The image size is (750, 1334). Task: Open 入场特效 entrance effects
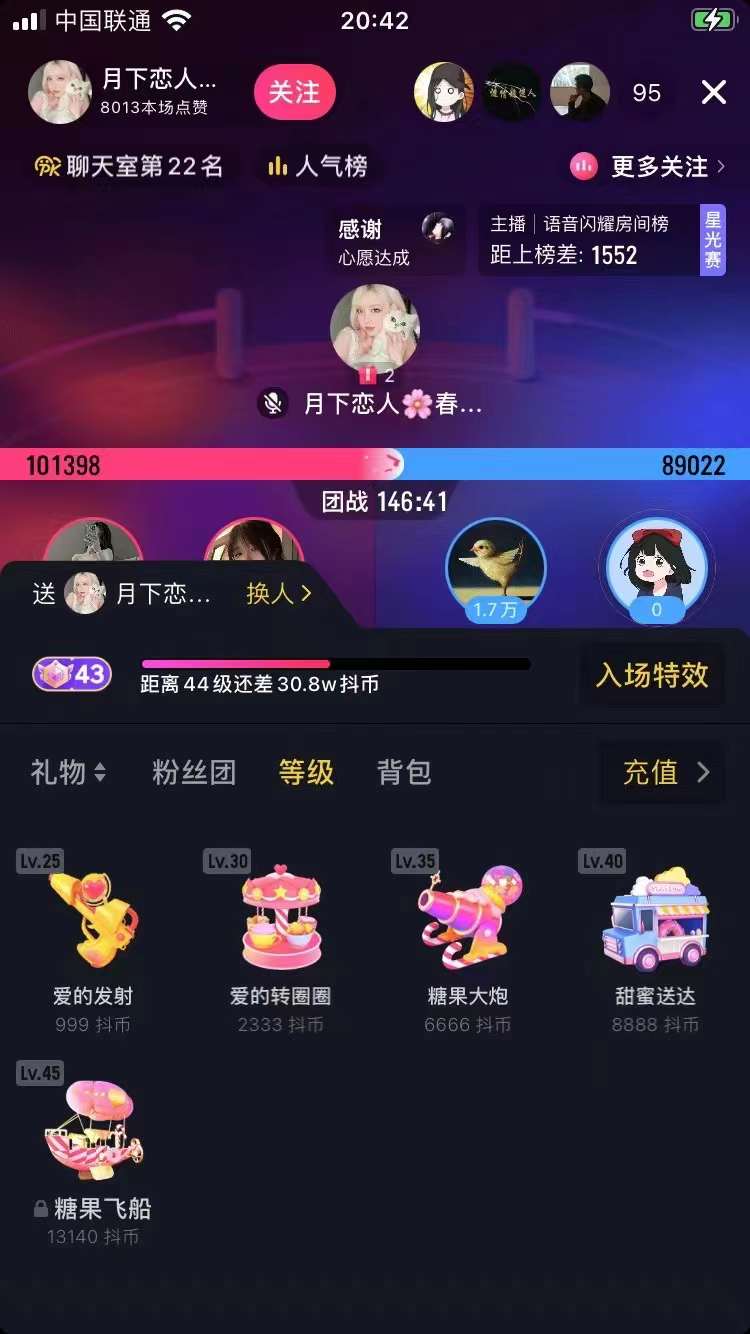click(652, 675)
